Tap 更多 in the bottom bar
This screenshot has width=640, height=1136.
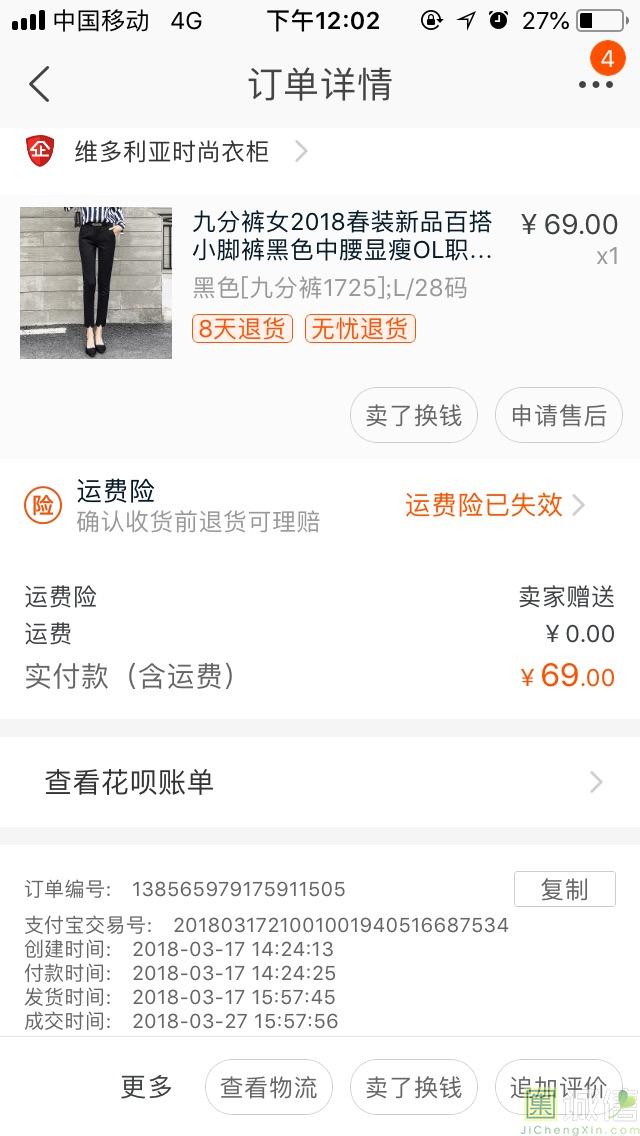click(x=147, y=1087)
